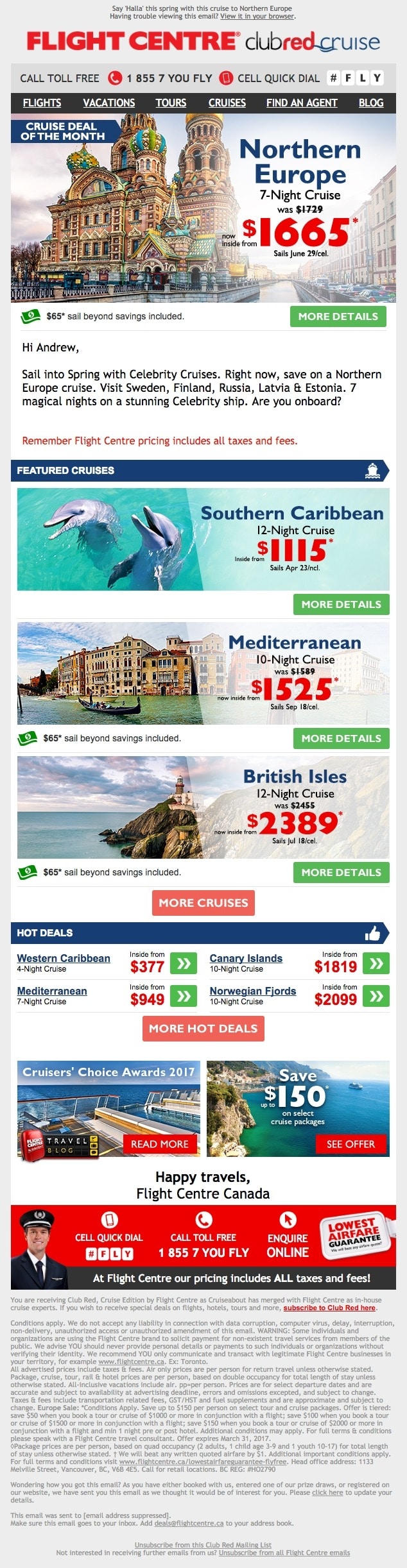
Task: Tap the green arrow for Mediterranean $949 deal
Action: (183, 996)
